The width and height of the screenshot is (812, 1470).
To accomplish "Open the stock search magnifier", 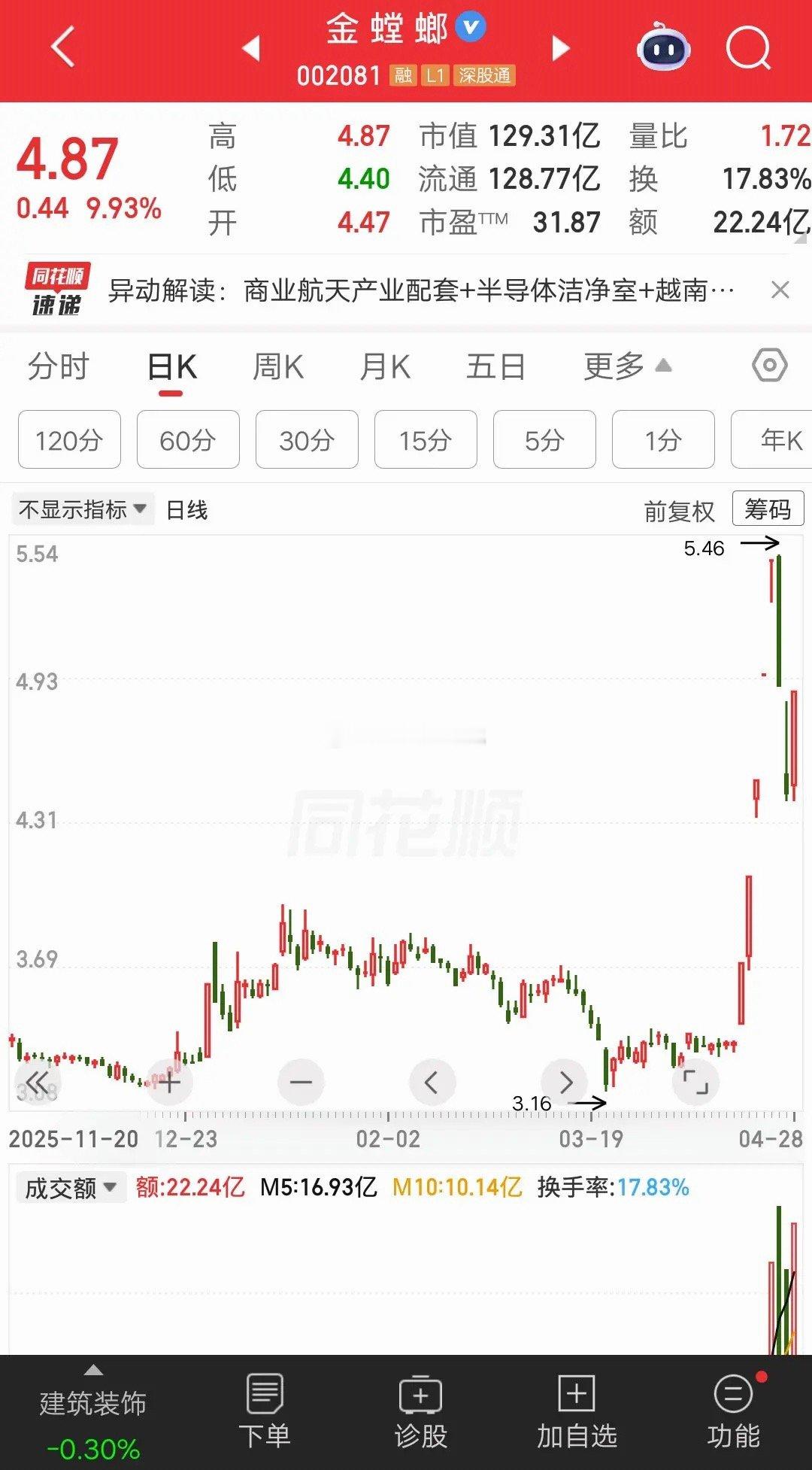I will (x=744, y=47).
